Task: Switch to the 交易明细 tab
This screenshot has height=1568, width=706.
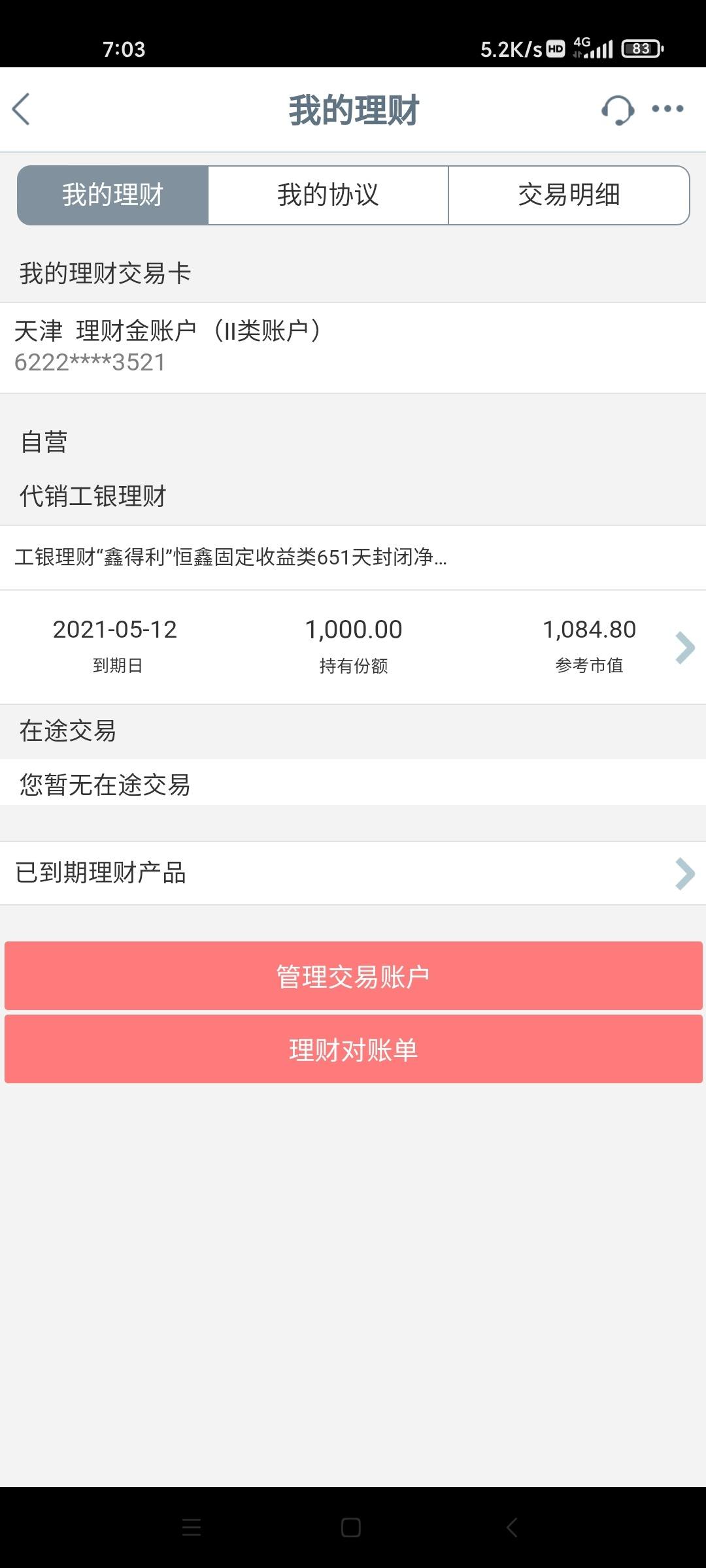Action: (x=567, y=193)
